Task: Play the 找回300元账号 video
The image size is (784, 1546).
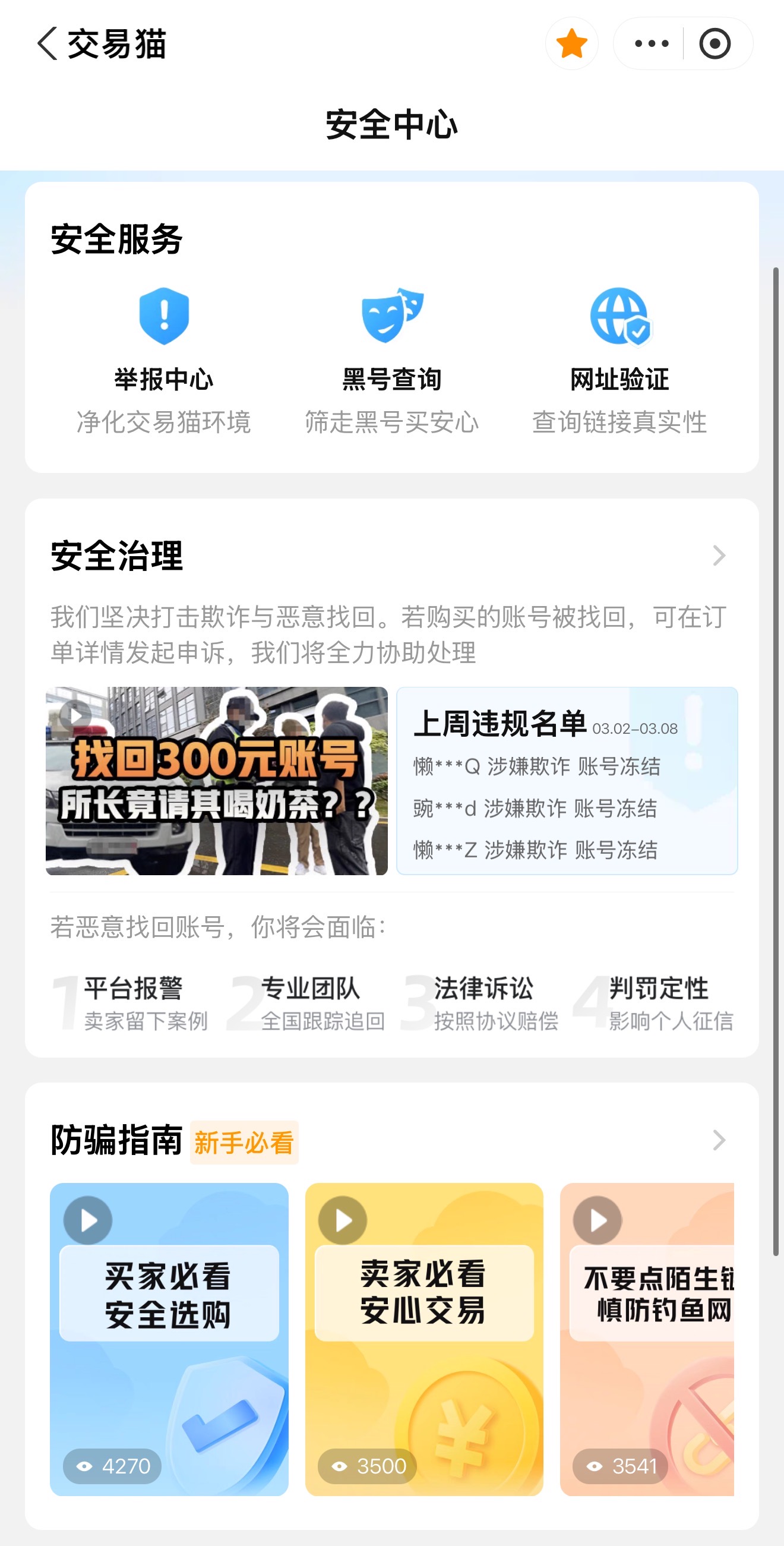Action: [217, 781]
